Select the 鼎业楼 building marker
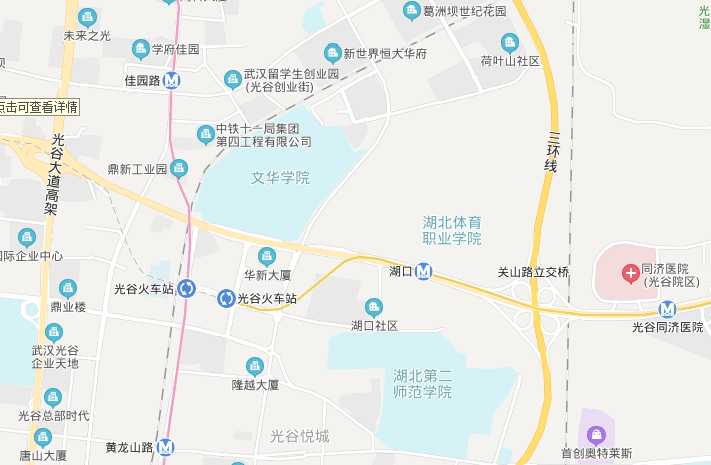 [68, 288]
